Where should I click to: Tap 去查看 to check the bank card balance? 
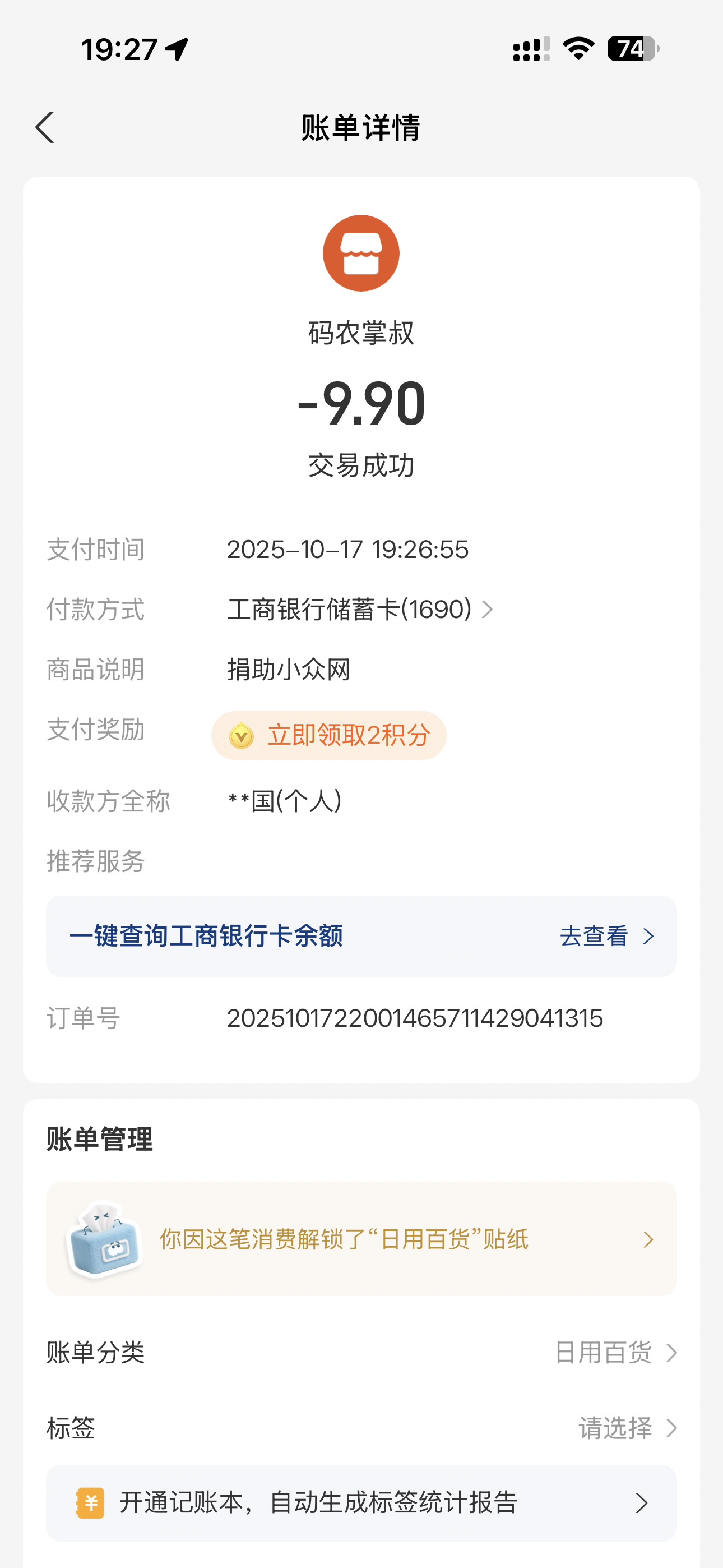pos(606,936)
